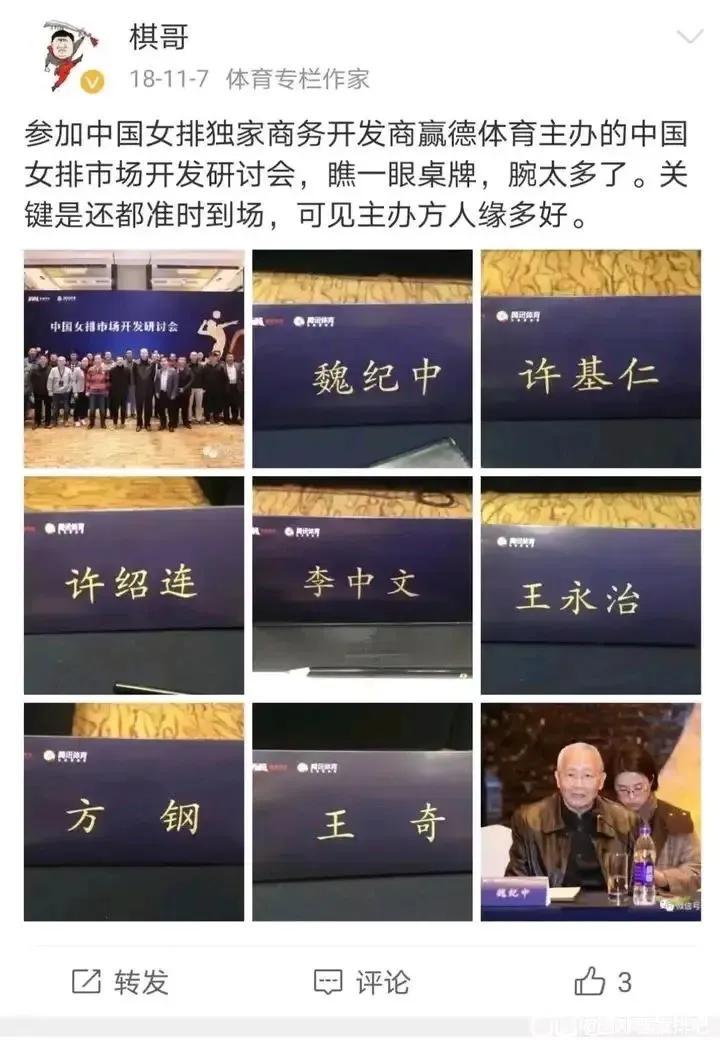View the 方钢 name card image

coord(134,812)
